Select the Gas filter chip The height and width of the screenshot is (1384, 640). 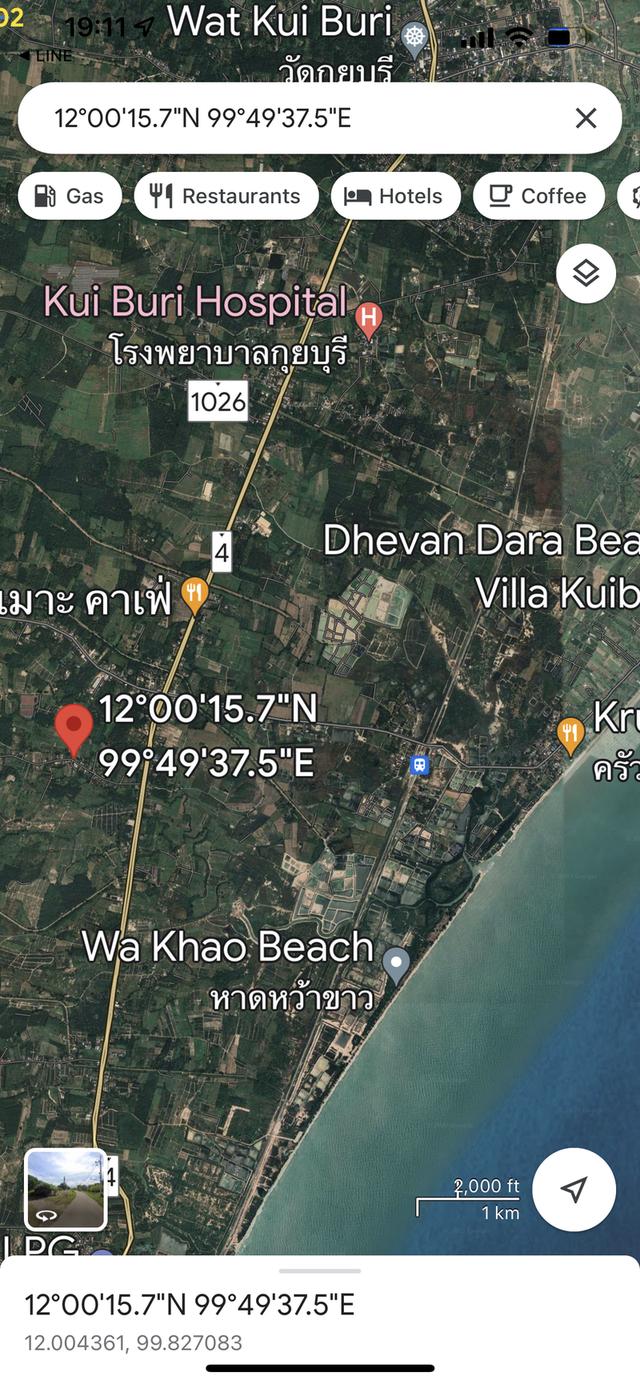coord(69,196)
